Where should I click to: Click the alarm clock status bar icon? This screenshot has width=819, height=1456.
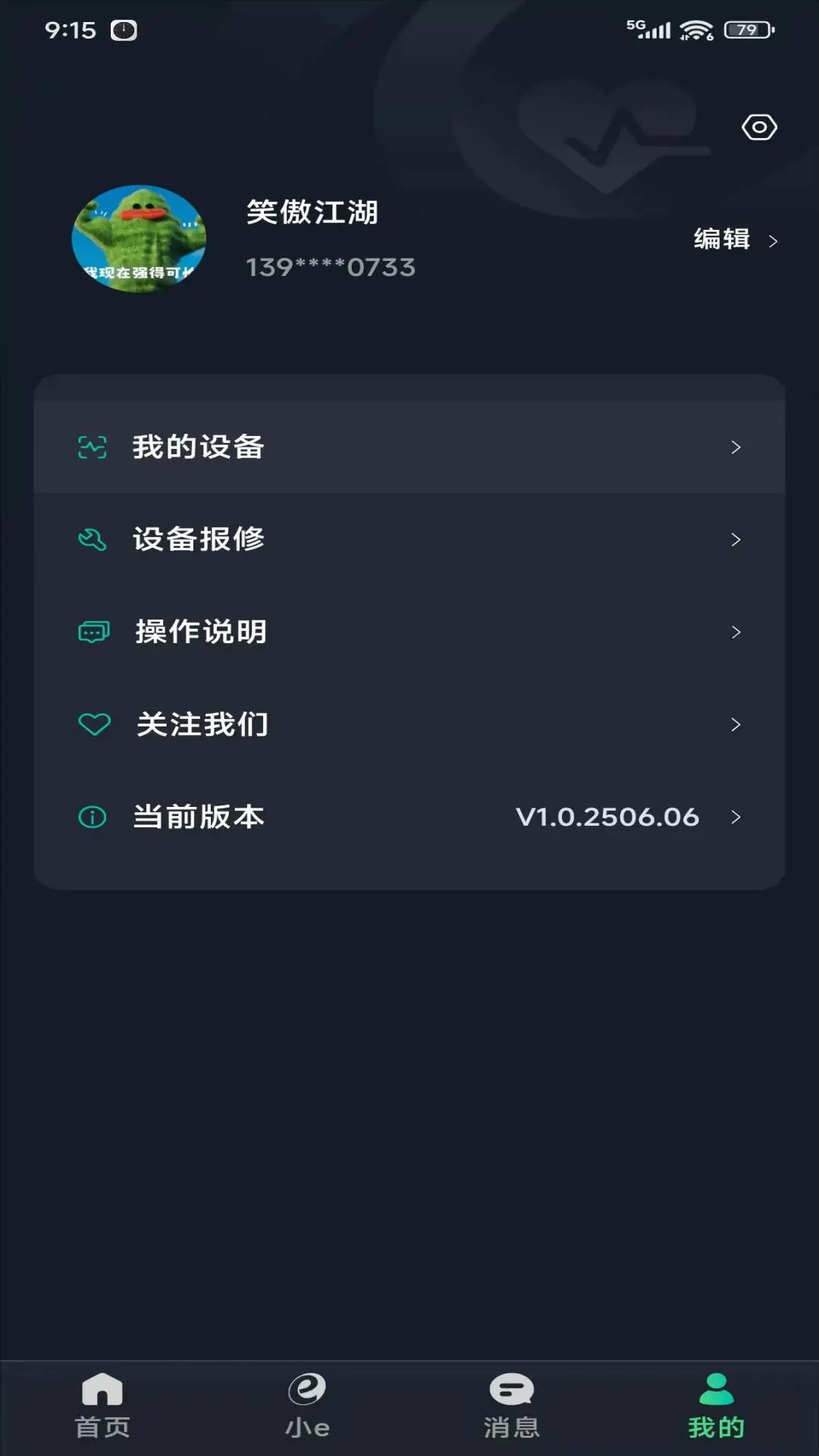click(x=123, y=30)
